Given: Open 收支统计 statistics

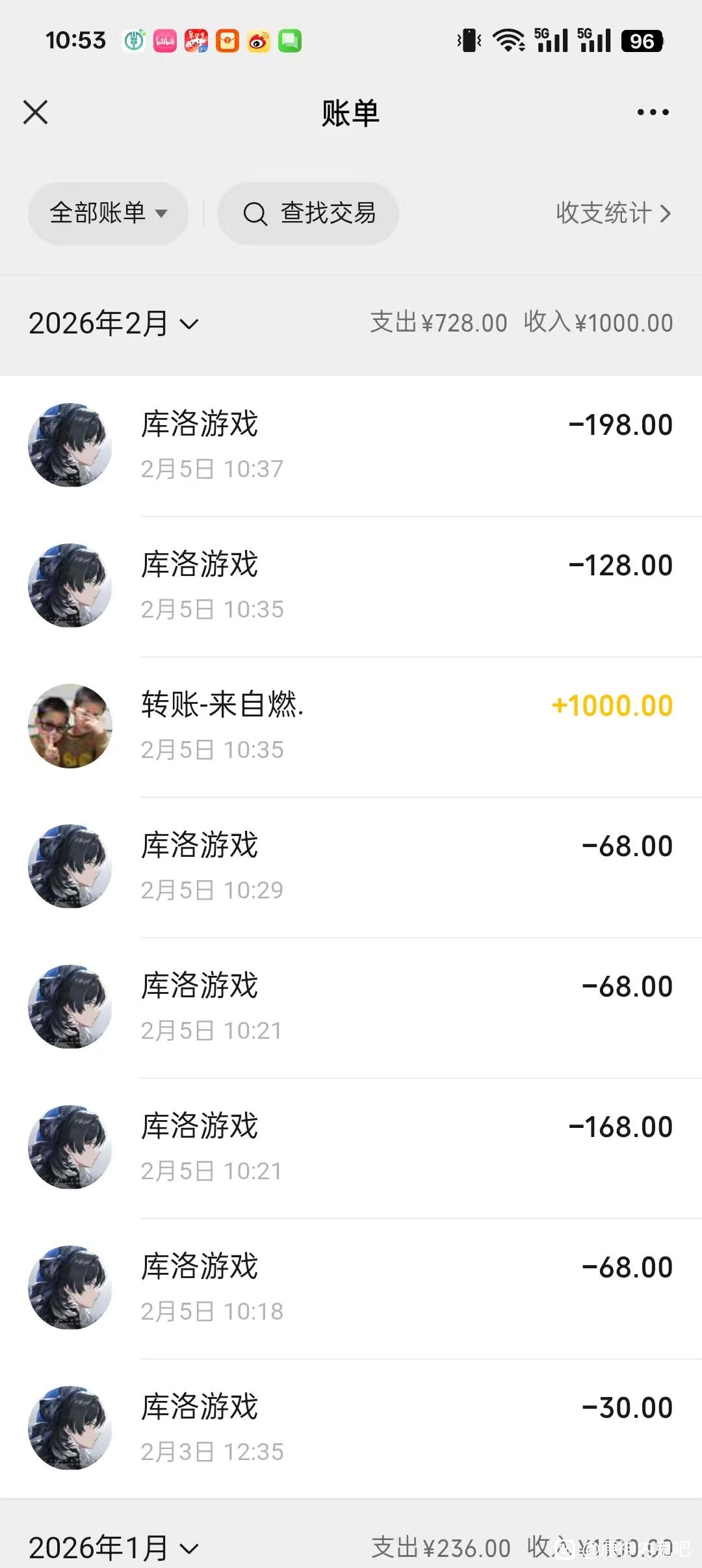Looking at the screenshot, I should pyautogui.click(x=613, y=213).
